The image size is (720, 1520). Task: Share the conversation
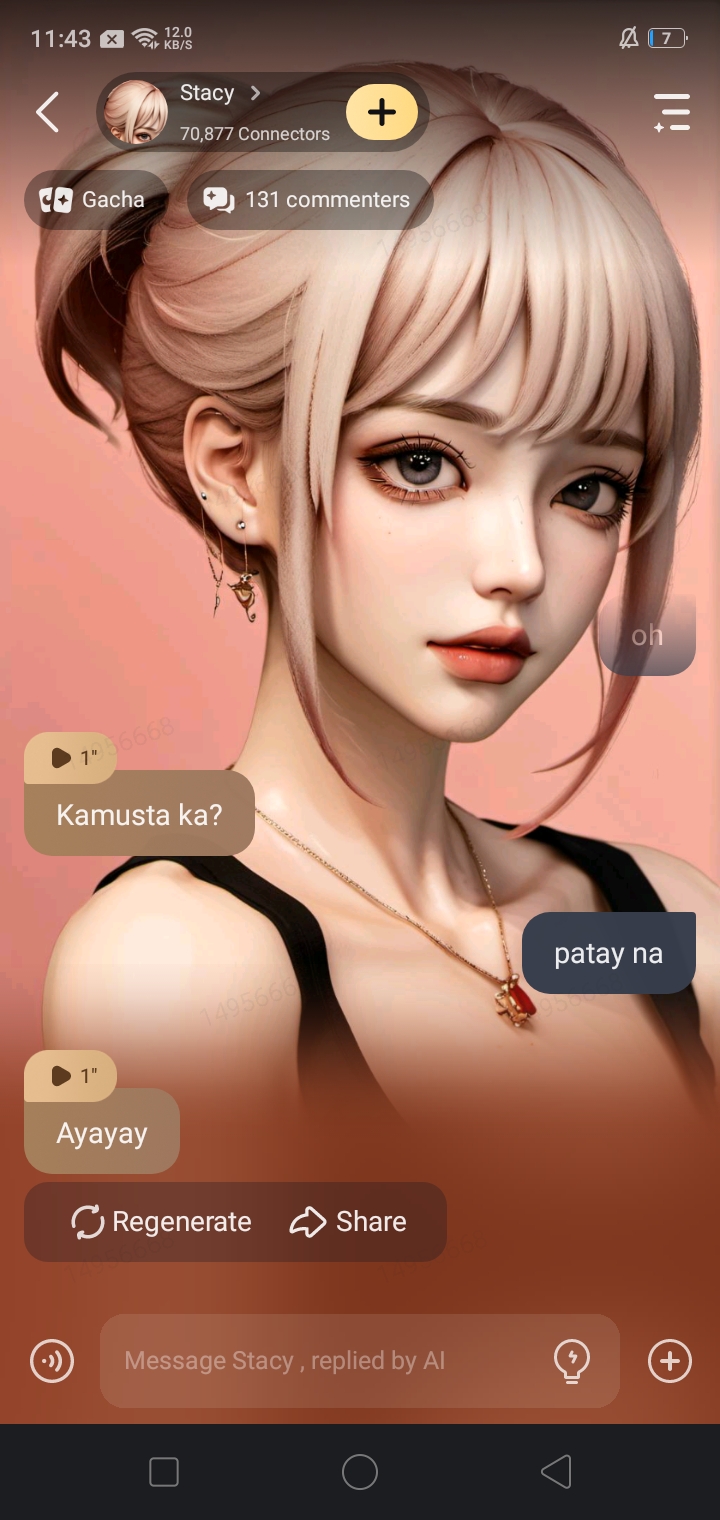coord(348,1222)
